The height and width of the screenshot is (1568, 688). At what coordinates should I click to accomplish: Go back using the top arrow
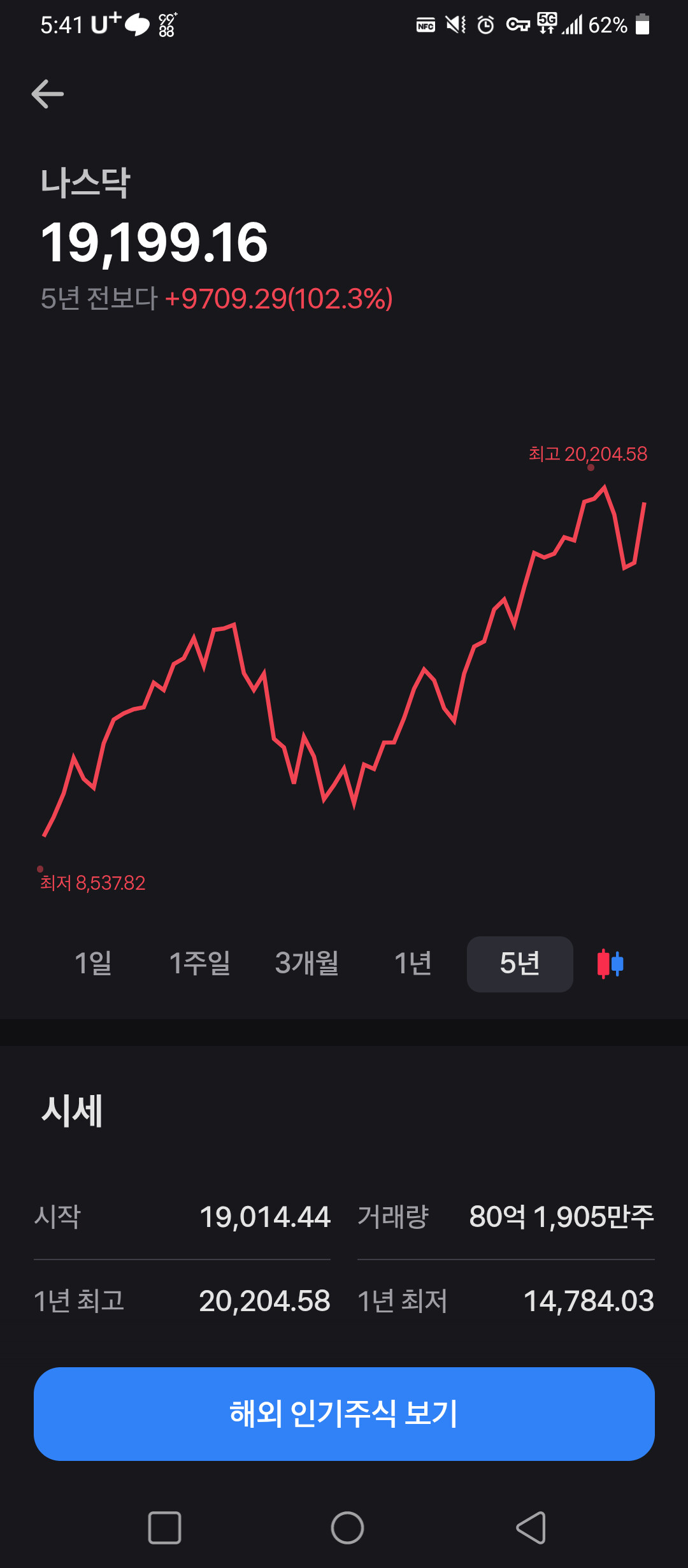coord(48,94)
